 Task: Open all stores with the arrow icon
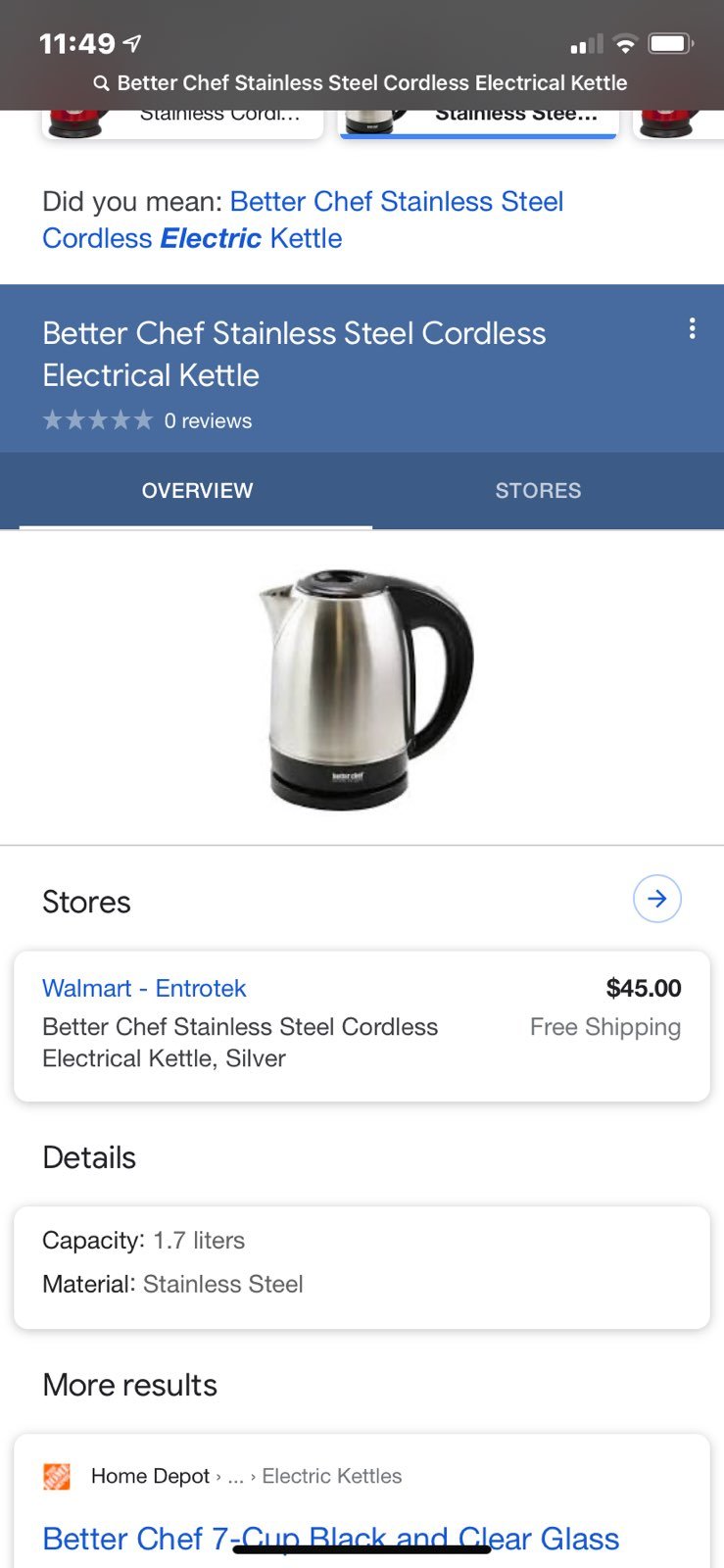[657, 899]
